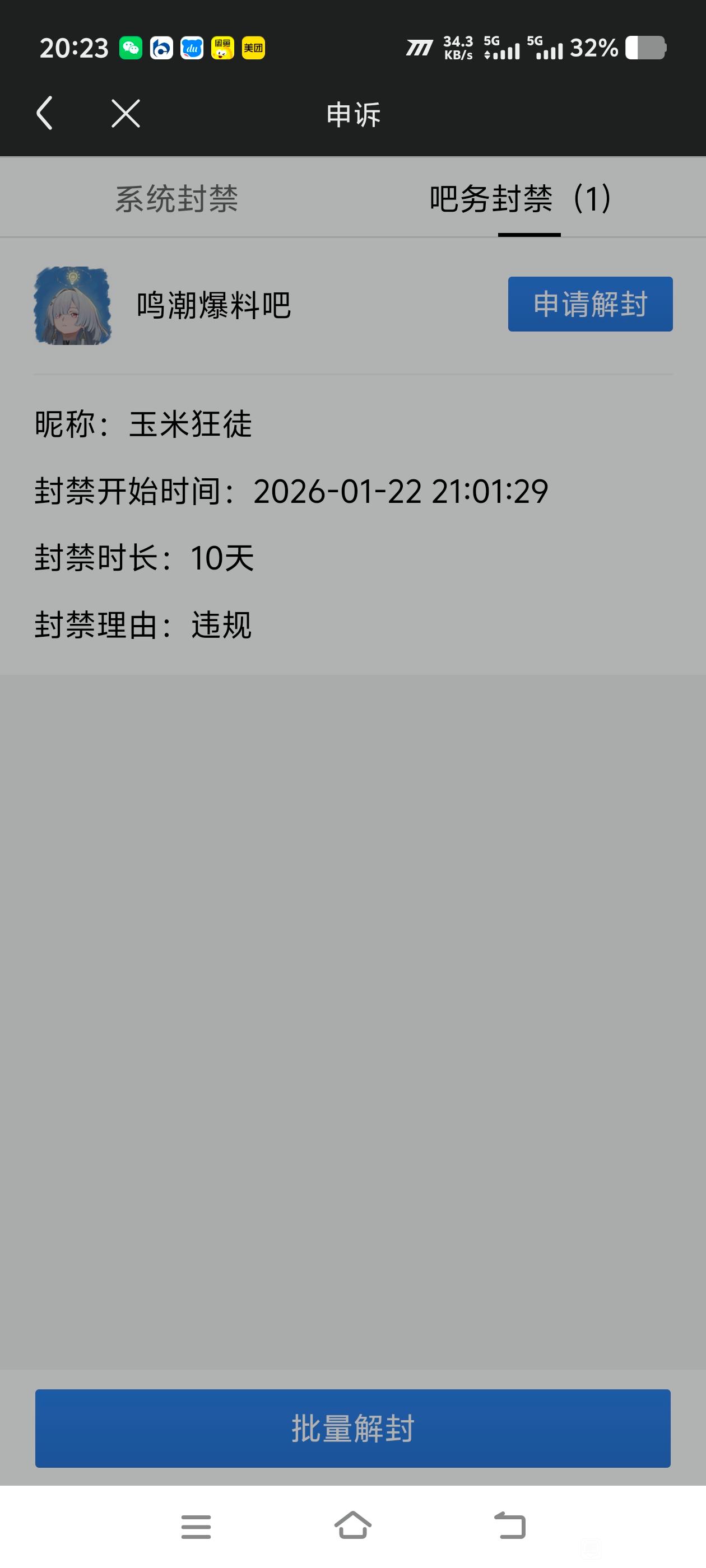Tap 申请解封 for 鸣潮爆料吧
Viewport: 706px width, 1568px height.
click(x=589, y=304)
